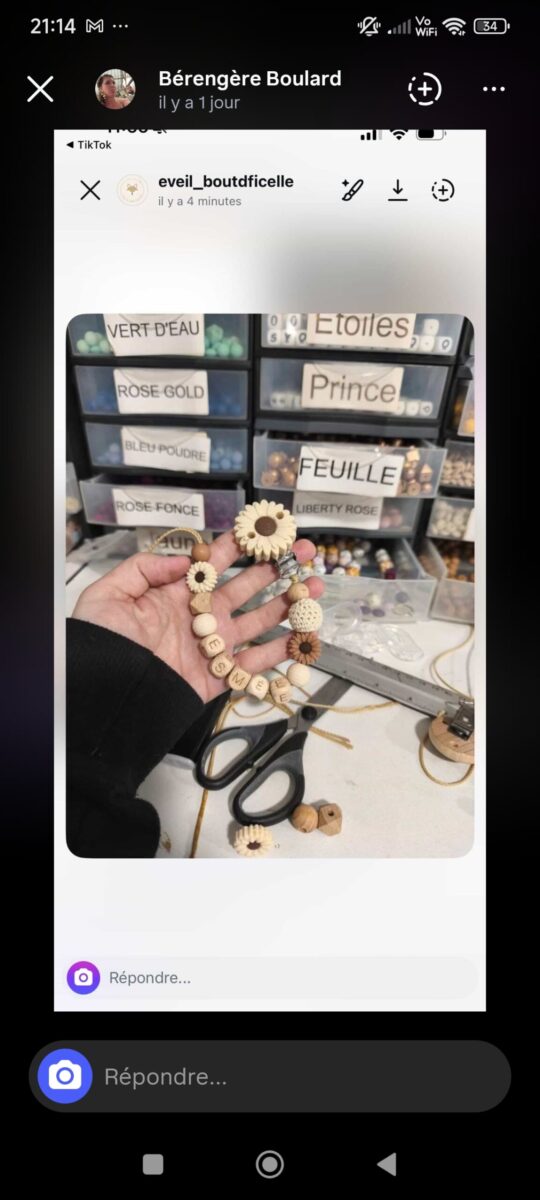The width and height of the screenshot is (540, 1200).
Task: Tap the bottom Répondre reply field
Action: tap(270, 1076)
